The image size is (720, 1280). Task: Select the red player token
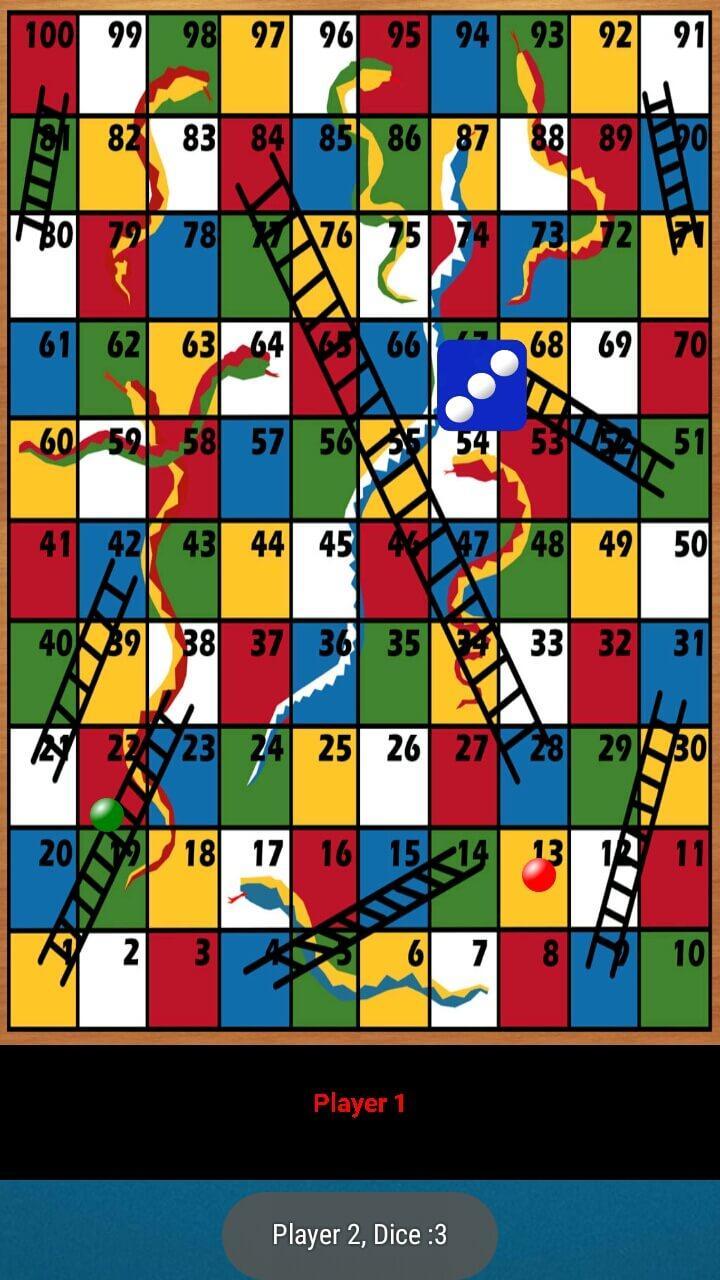click(x=537, y=873)
